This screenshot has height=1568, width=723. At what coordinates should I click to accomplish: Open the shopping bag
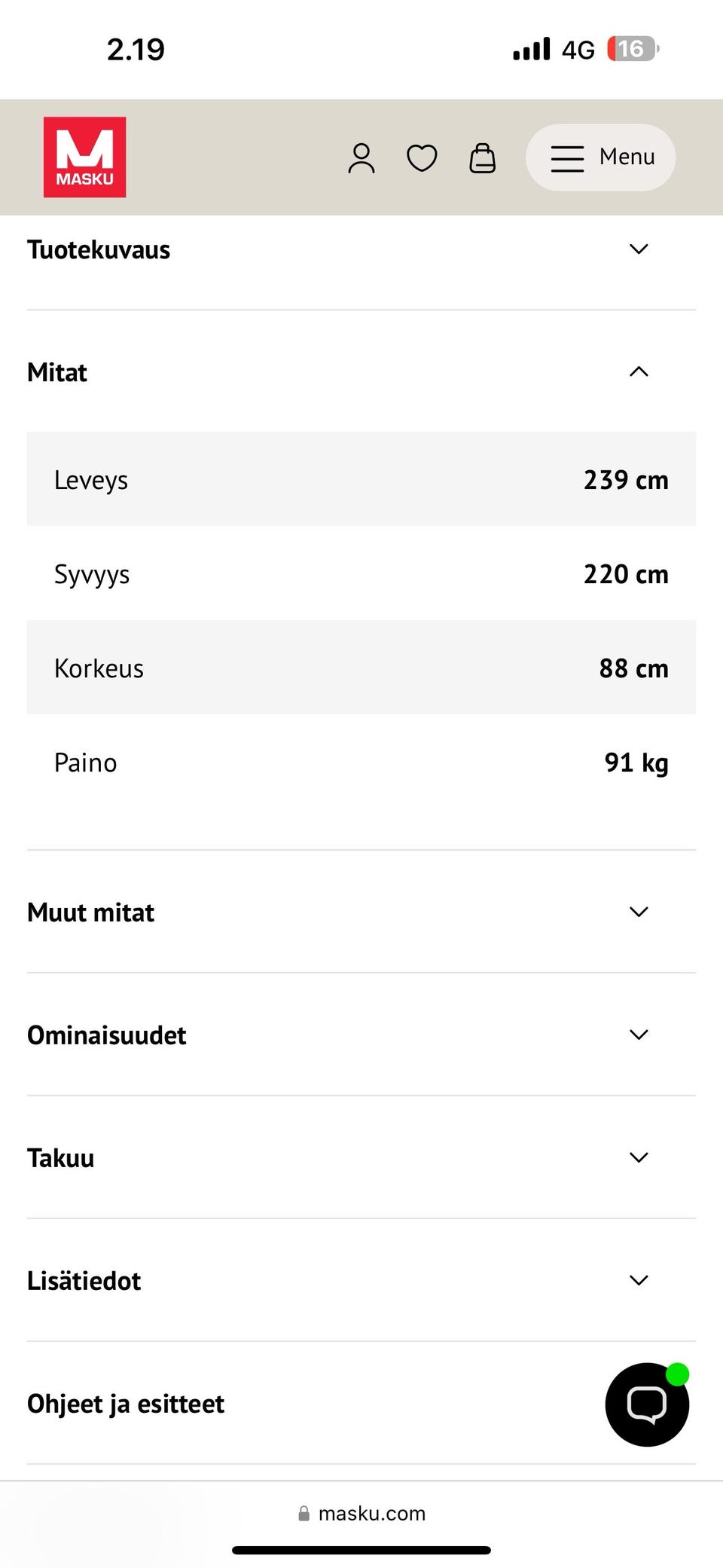(482, 158)
